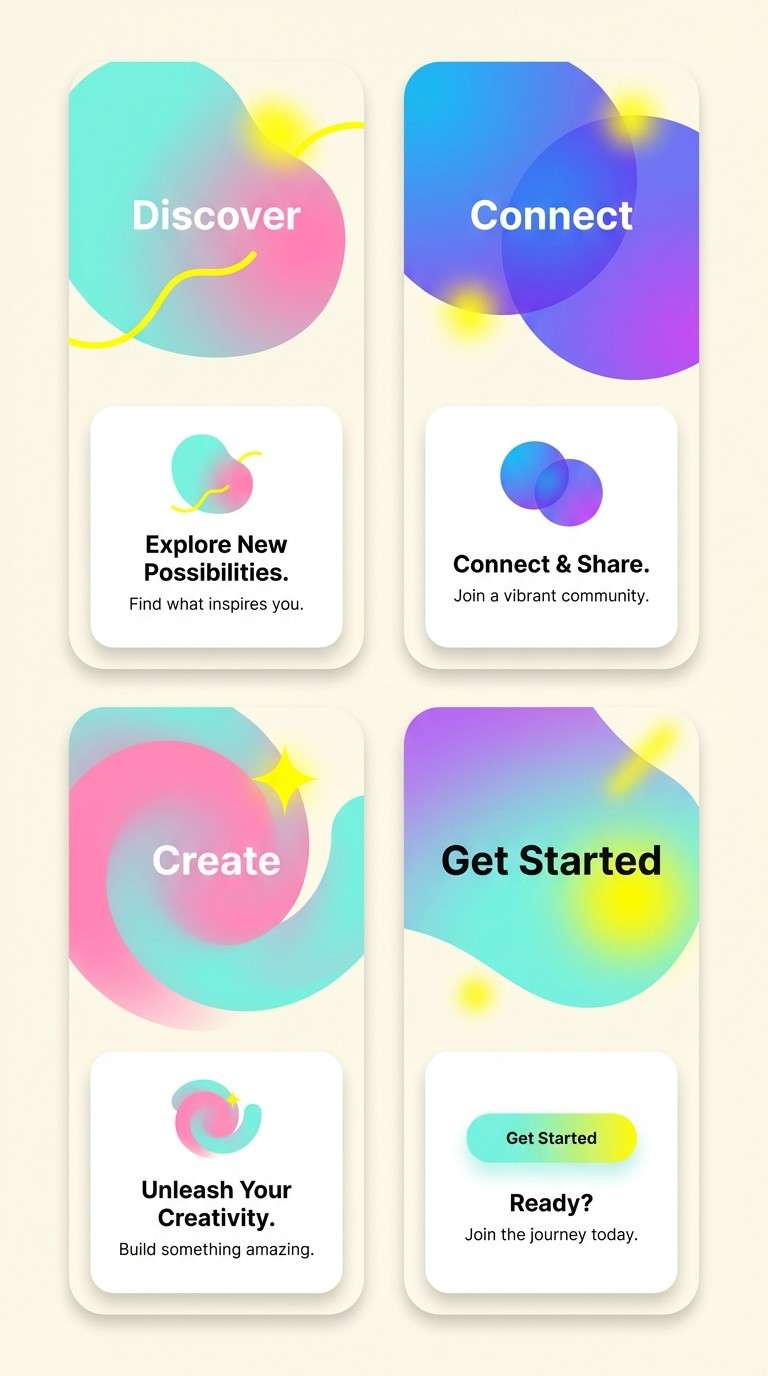Click the teal-to-yellow gradient of the button
The width and height of the screenshot is (768, 1376).
click(551, 1138)
